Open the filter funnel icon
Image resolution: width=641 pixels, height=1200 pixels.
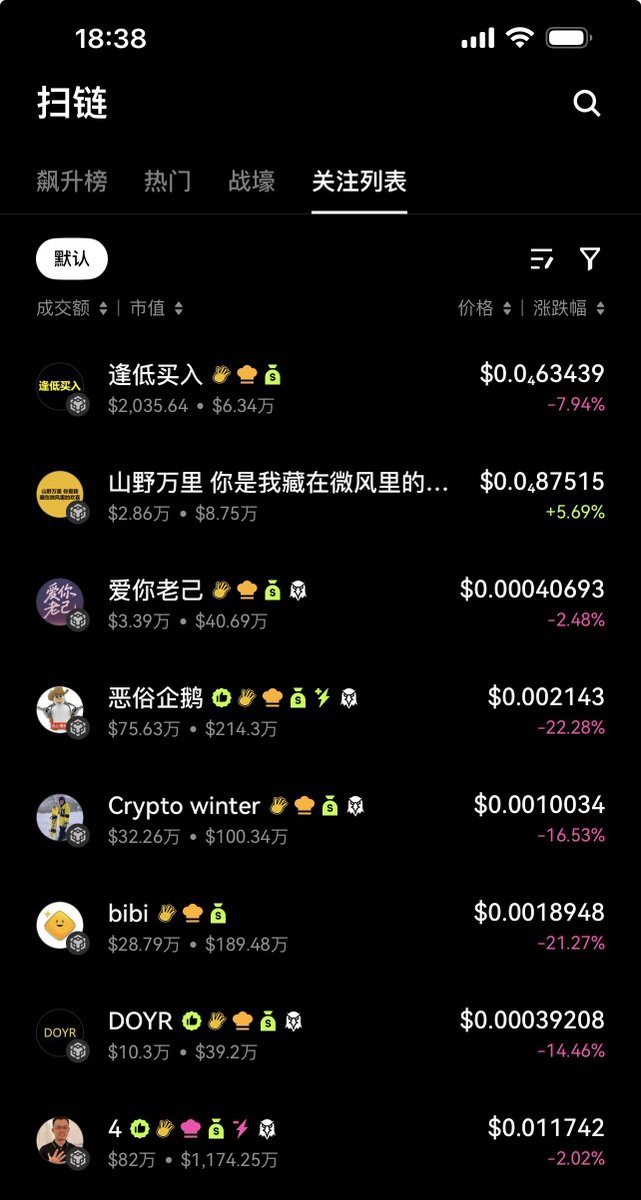590,259
